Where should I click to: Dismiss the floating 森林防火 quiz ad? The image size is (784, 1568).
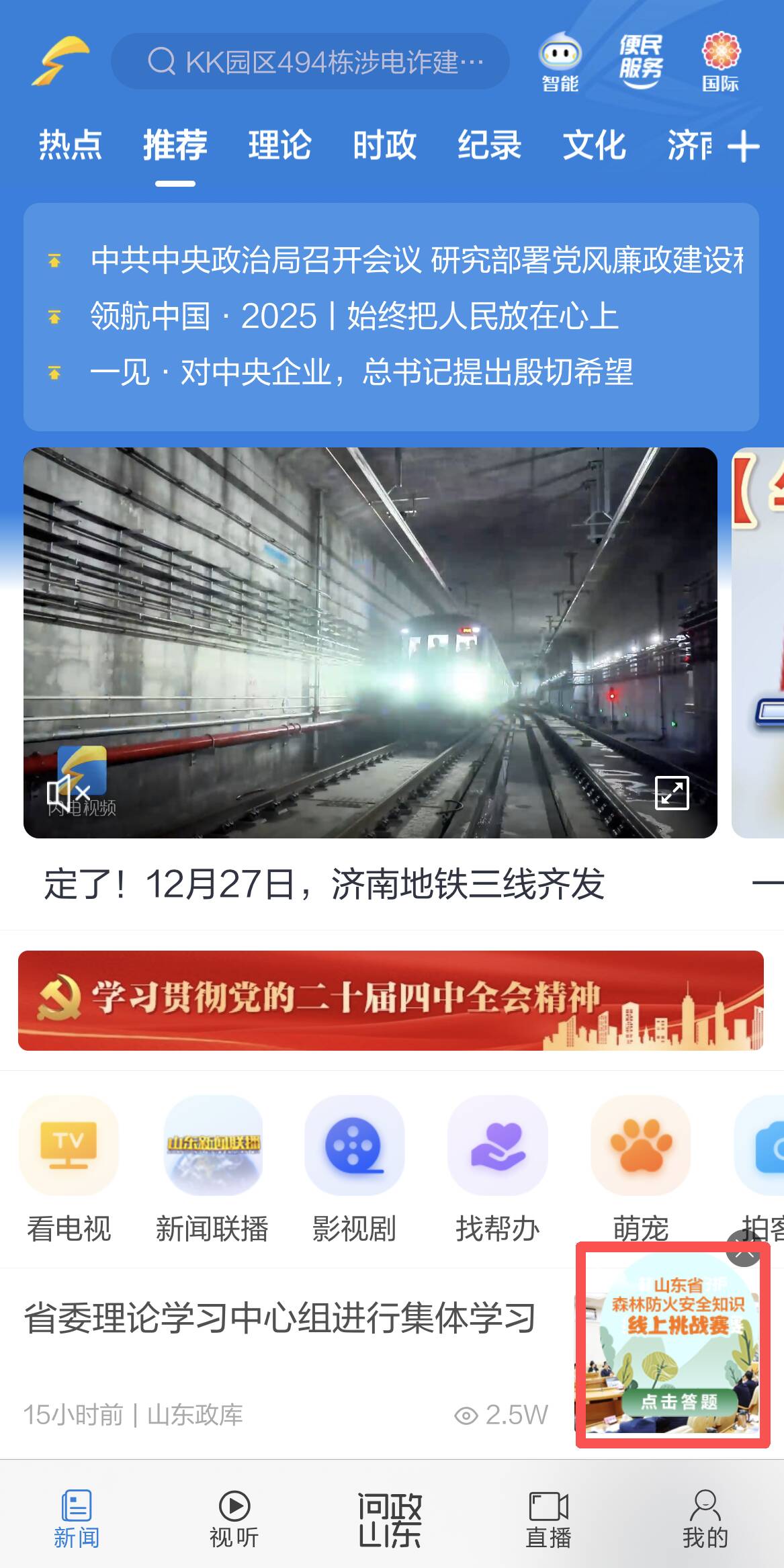pos(744,1252)
